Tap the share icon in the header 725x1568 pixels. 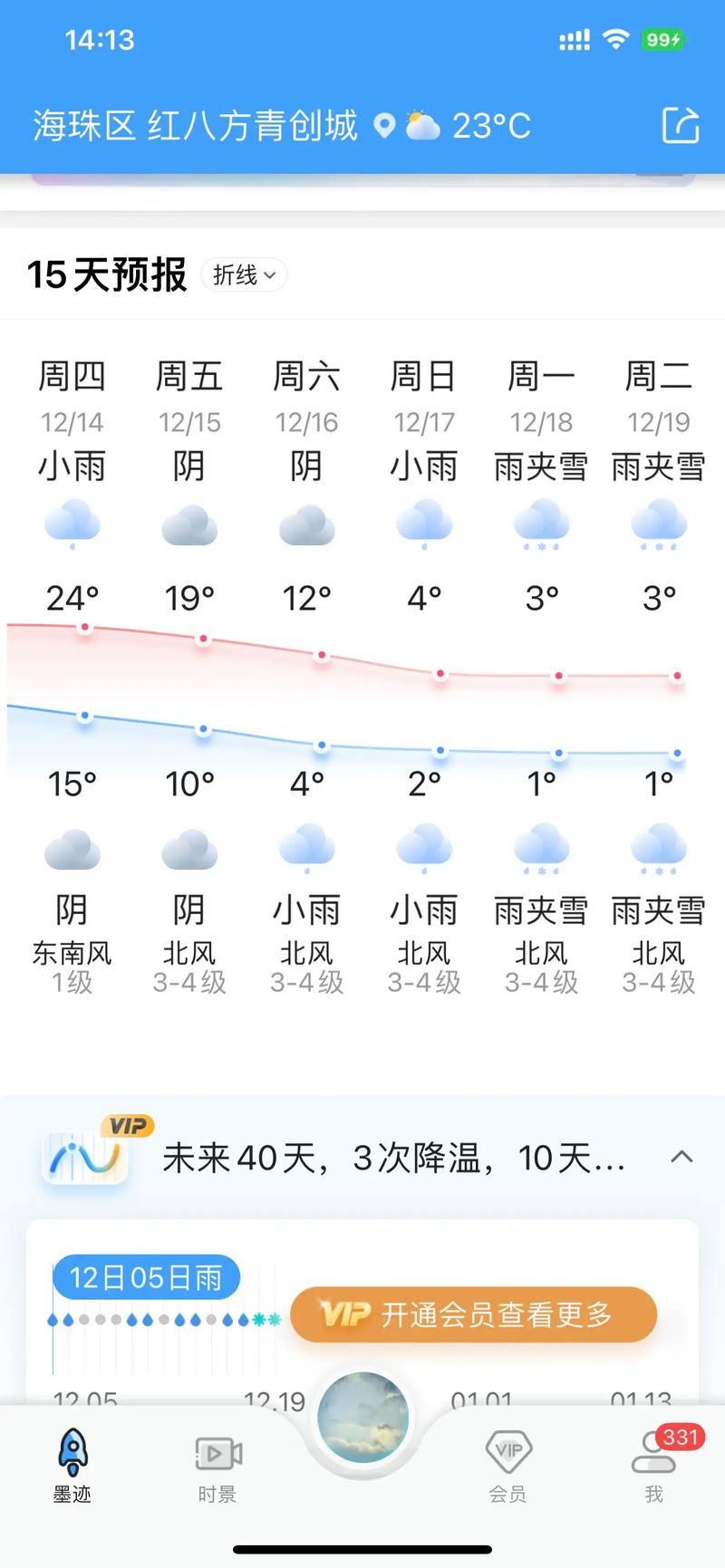681,125
